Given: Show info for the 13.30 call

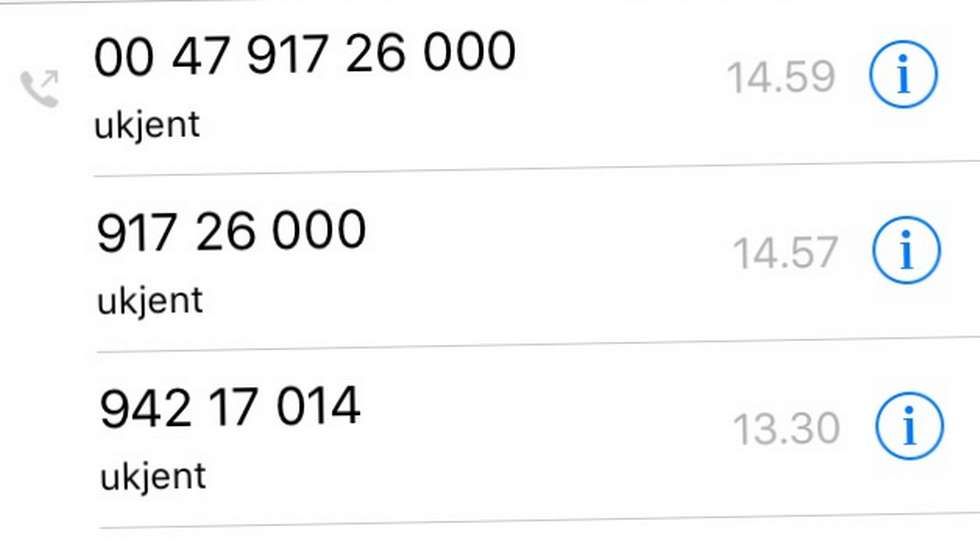Looking at the screenshot, I should (x=909, y=428).
